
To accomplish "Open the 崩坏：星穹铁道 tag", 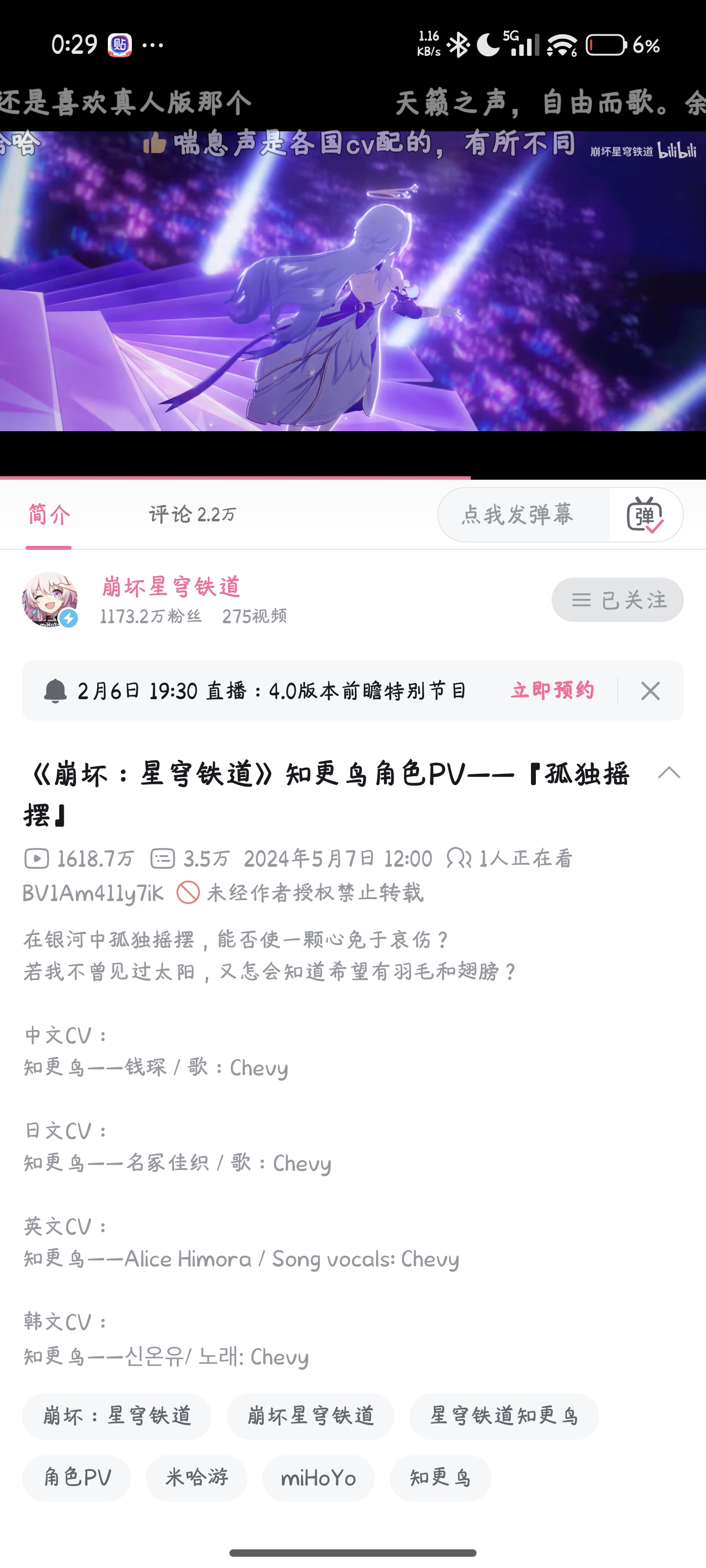I will 117,1416.
